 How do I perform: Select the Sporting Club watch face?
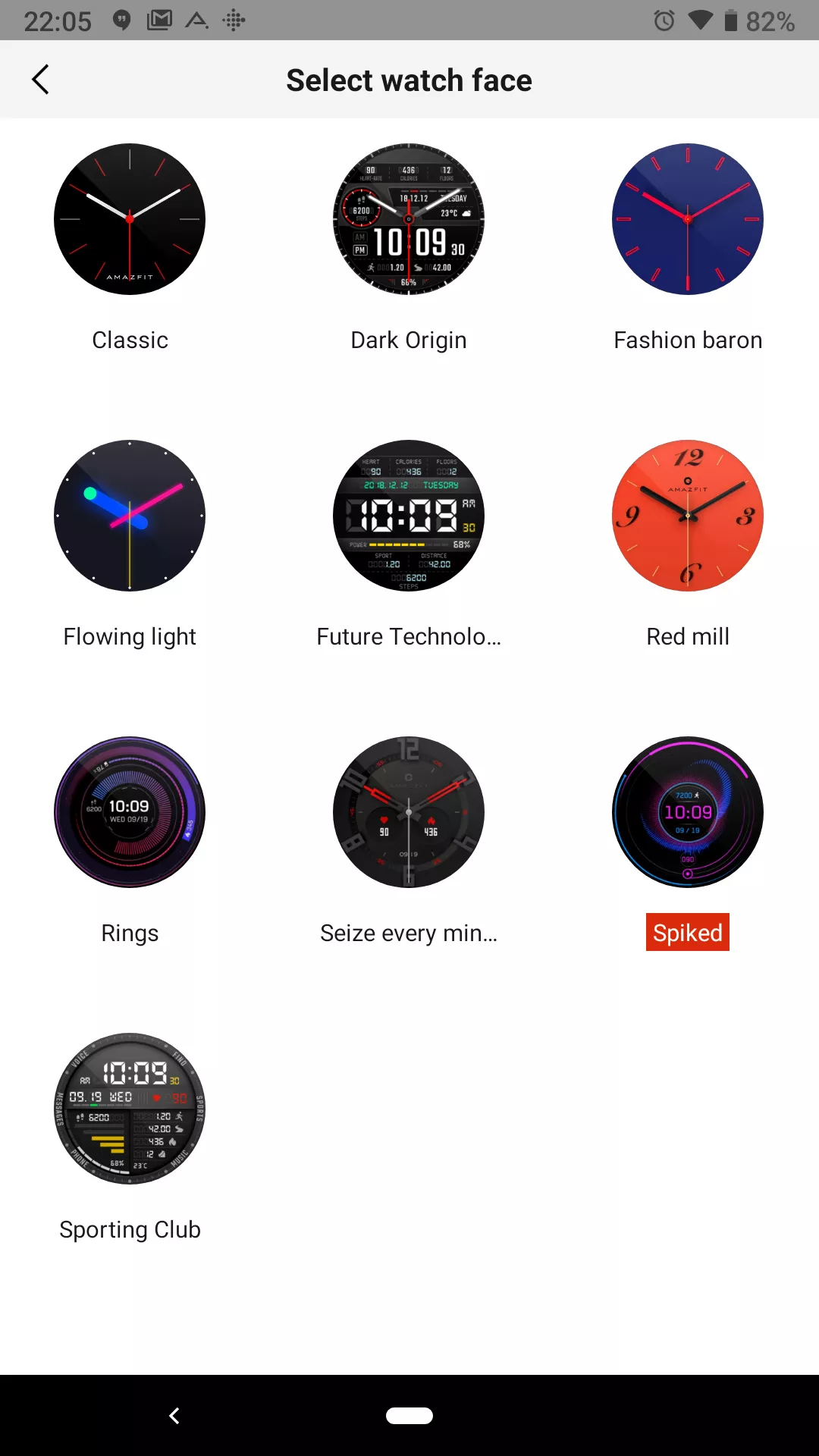pos(130,1109)
